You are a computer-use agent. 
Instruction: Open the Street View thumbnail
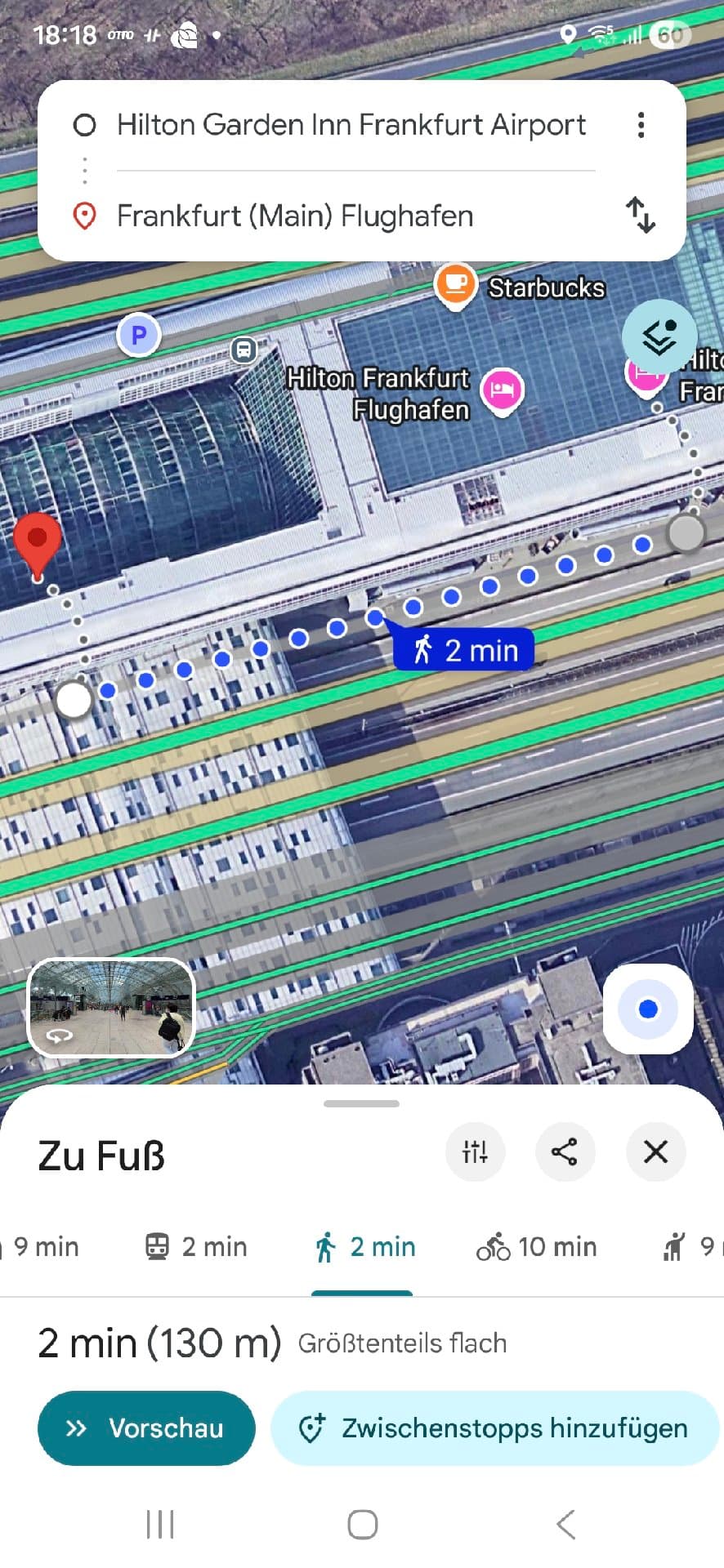coord(111,1007)
